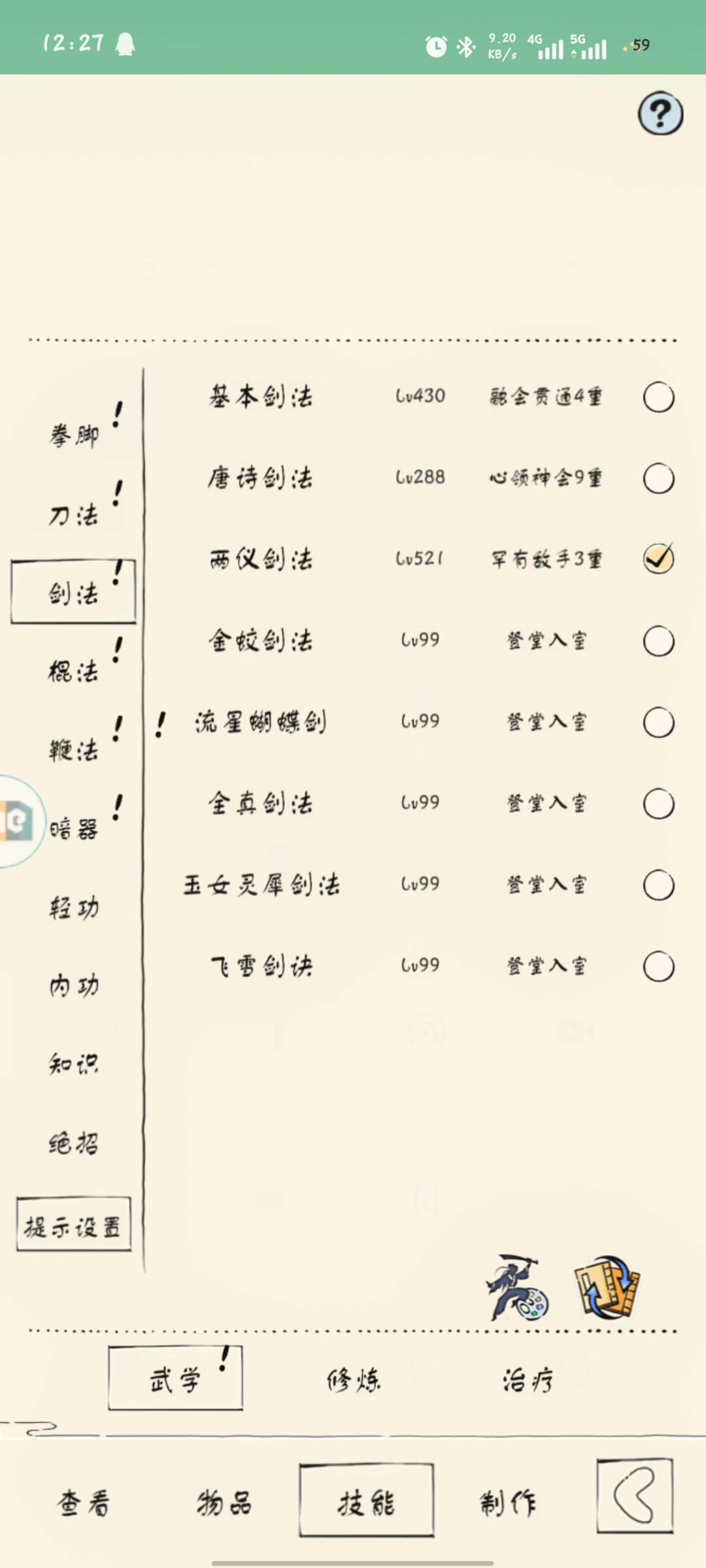Select the radio button for 基本剑法

click(x=658, y=397)
